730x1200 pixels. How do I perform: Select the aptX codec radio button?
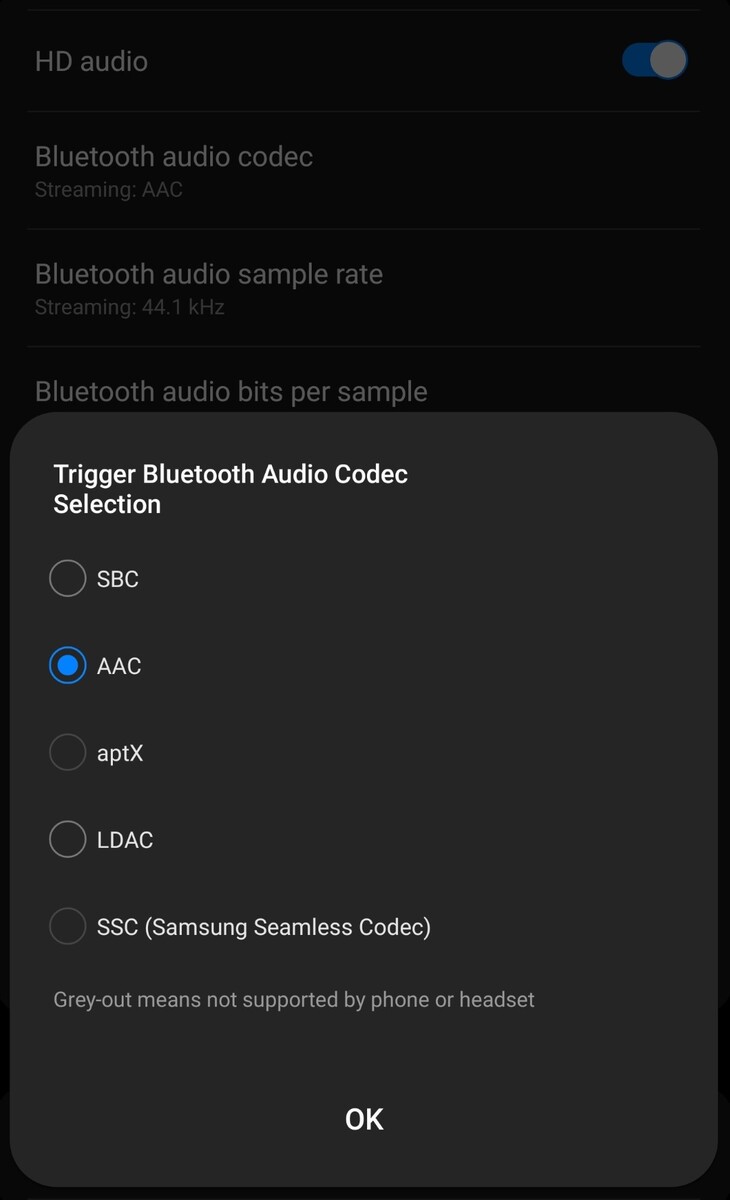click(x=67, y=752)
